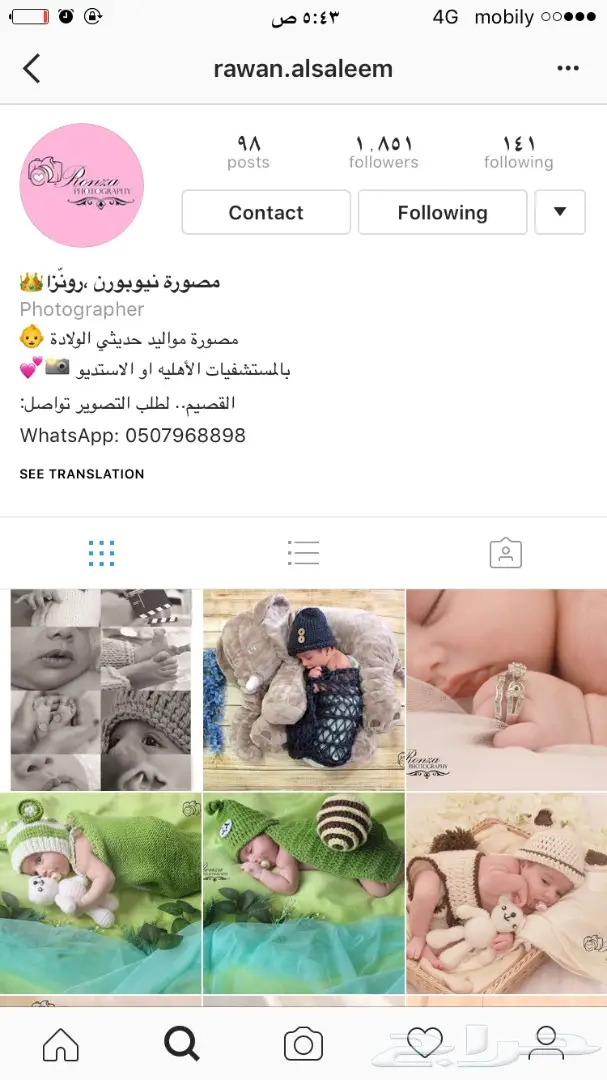
Task: Open the search tab in bottom bar
Action: pos(182,1044)
